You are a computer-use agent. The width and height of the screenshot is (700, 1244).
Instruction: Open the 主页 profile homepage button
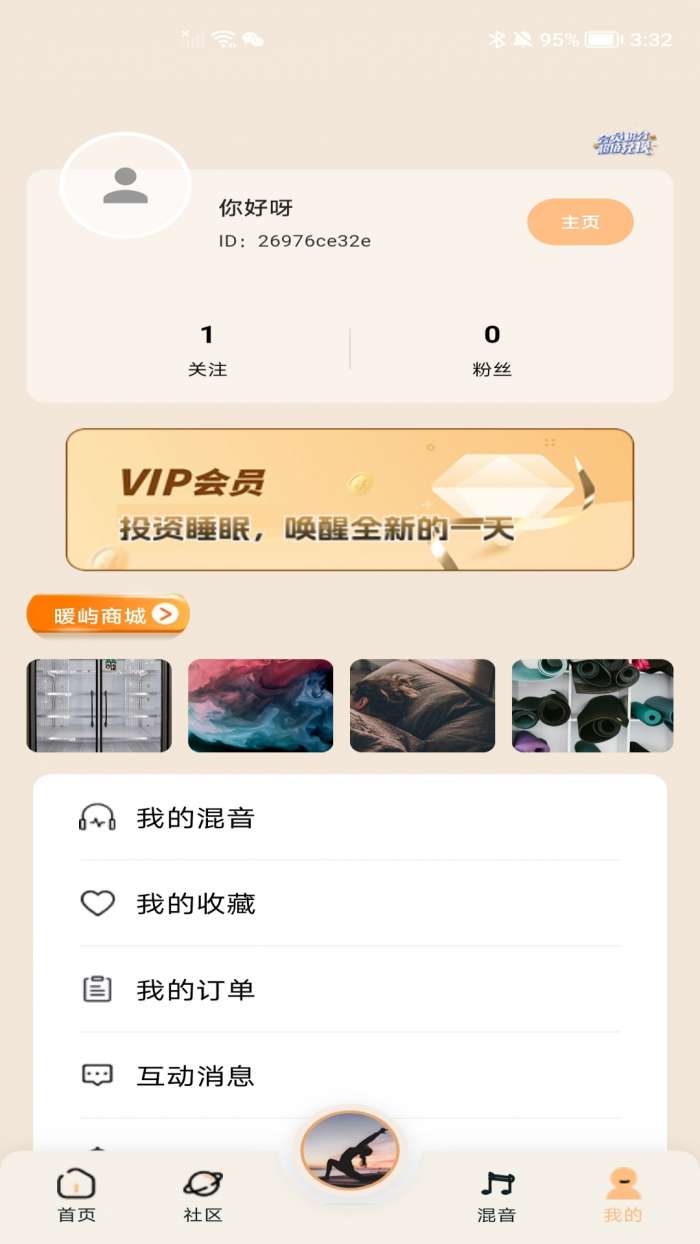[580, 222]
